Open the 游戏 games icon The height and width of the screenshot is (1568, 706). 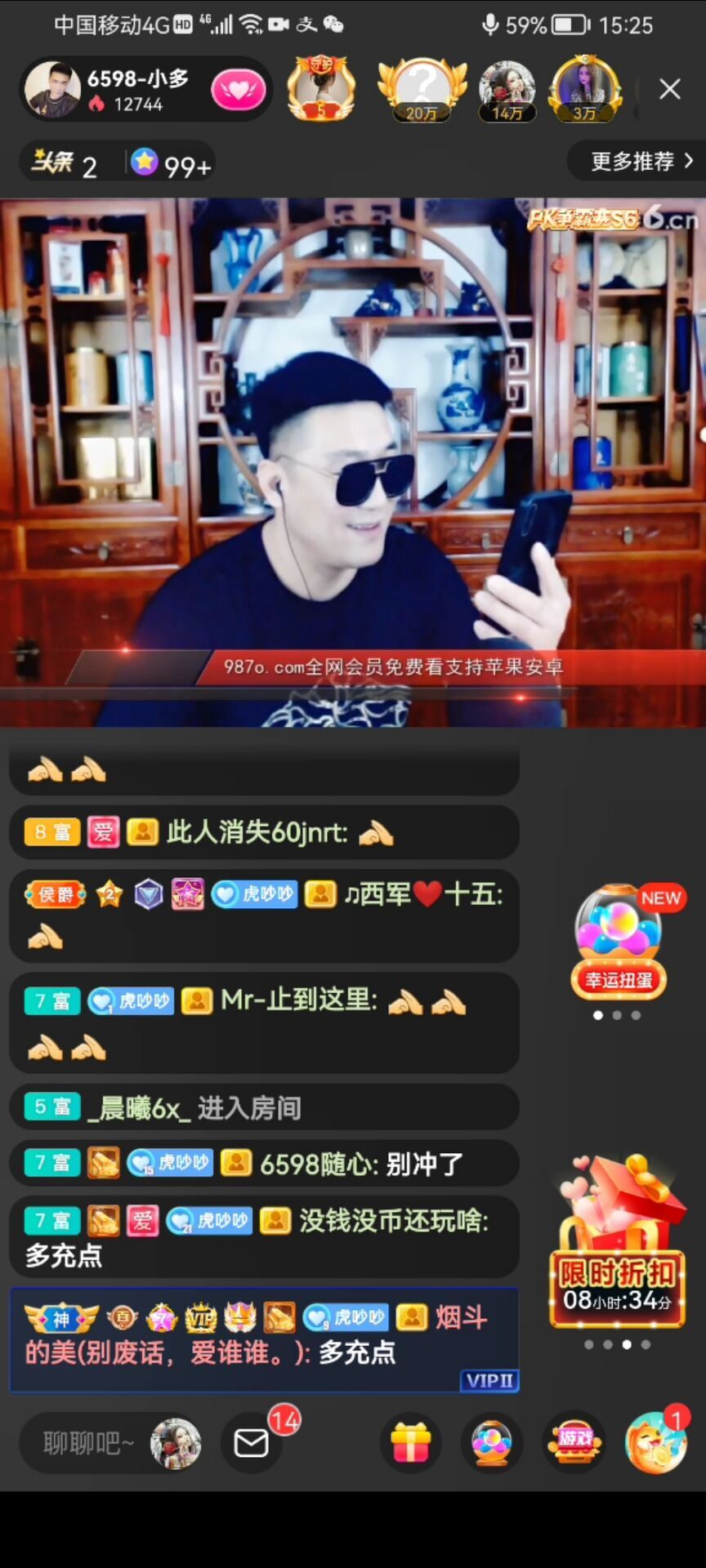tap(574, 1444)
